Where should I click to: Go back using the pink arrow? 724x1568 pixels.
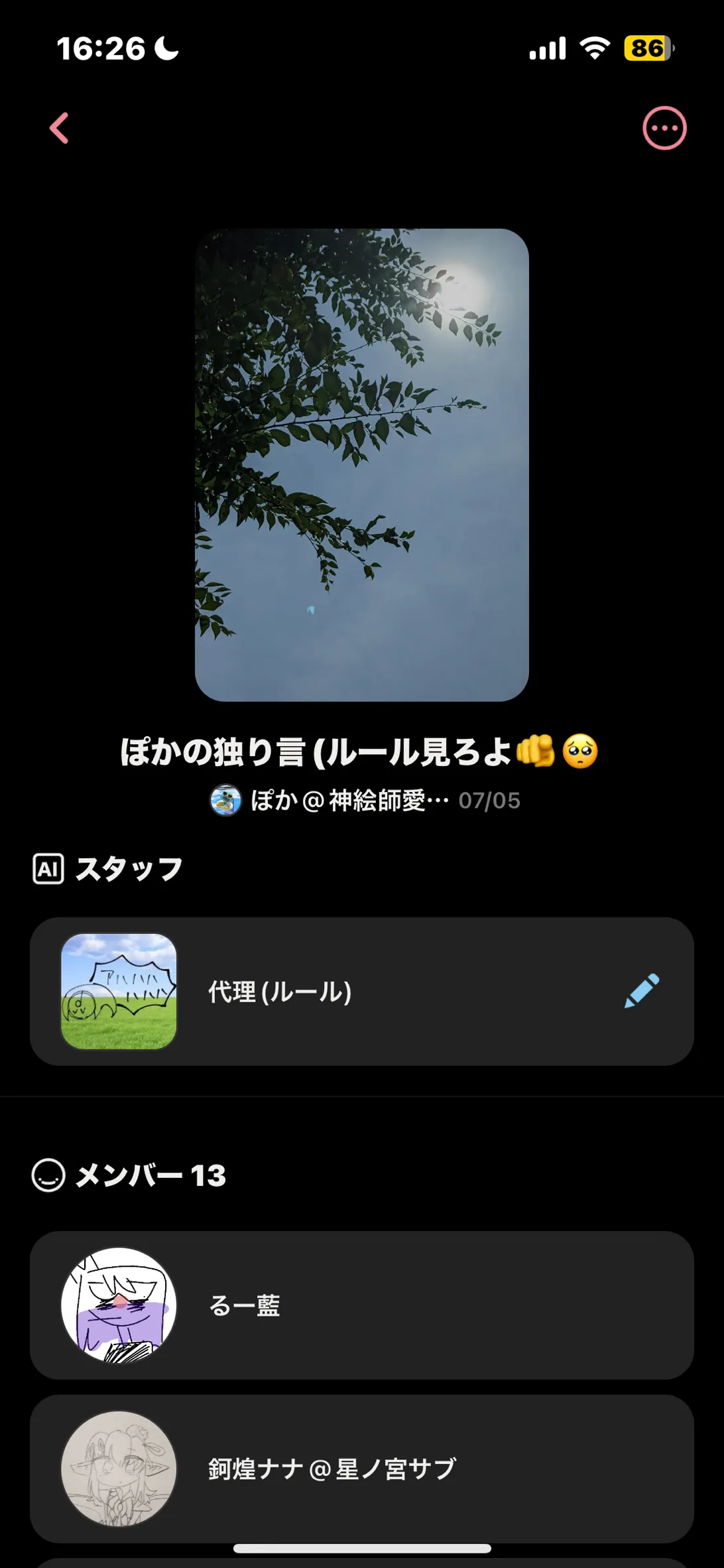click(x=60, y=128)
